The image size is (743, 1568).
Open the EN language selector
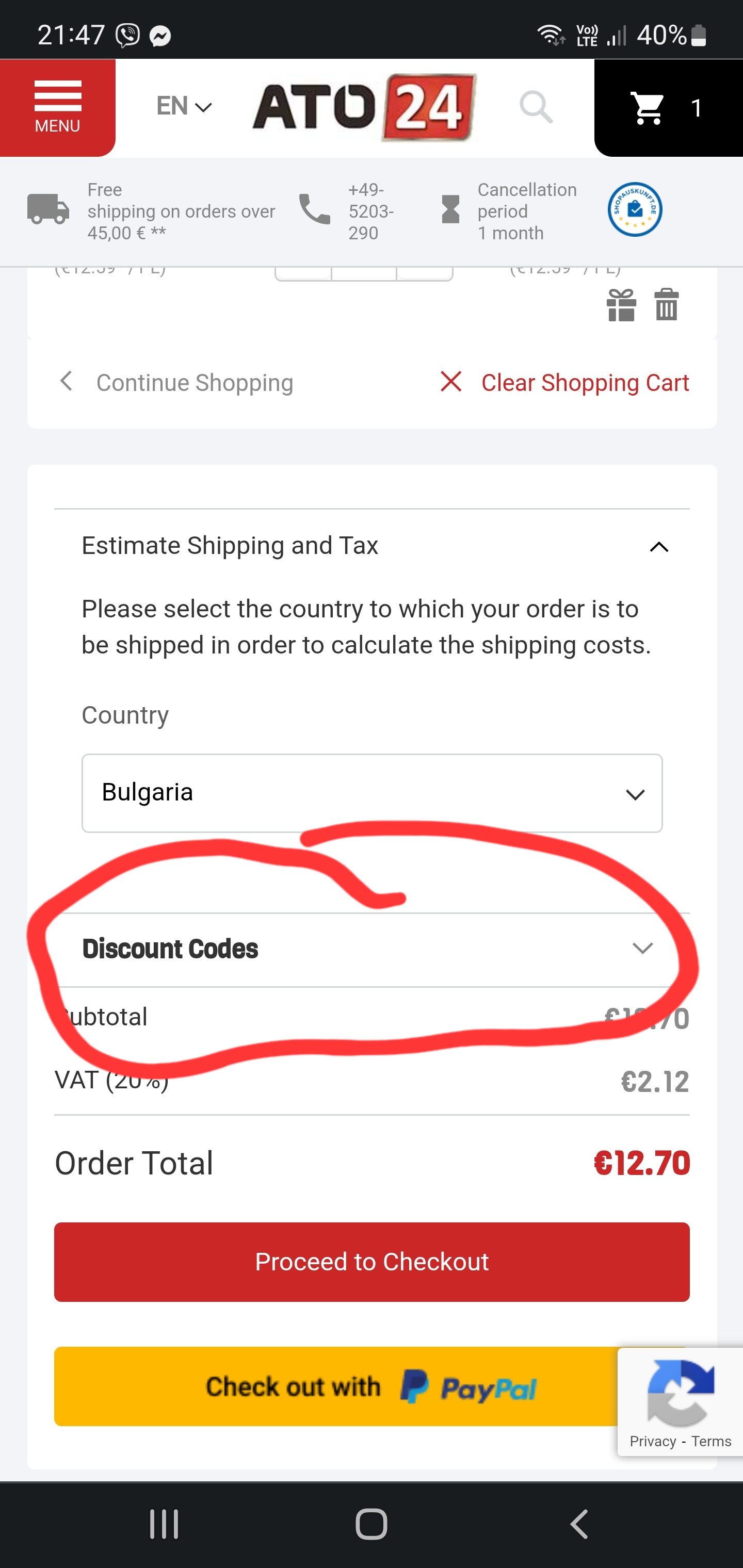(183, 107)
